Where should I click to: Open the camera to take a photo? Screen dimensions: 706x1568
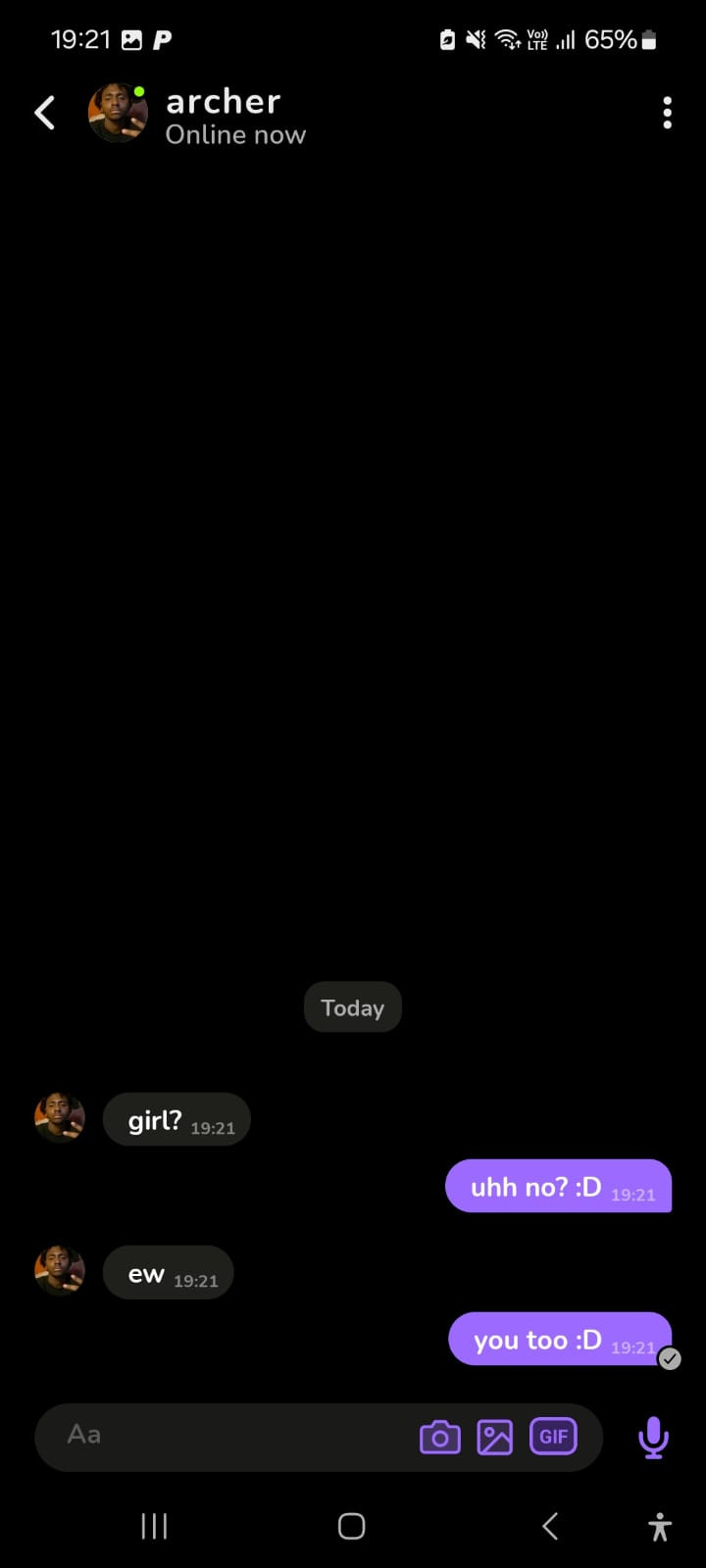[439, 1437]
